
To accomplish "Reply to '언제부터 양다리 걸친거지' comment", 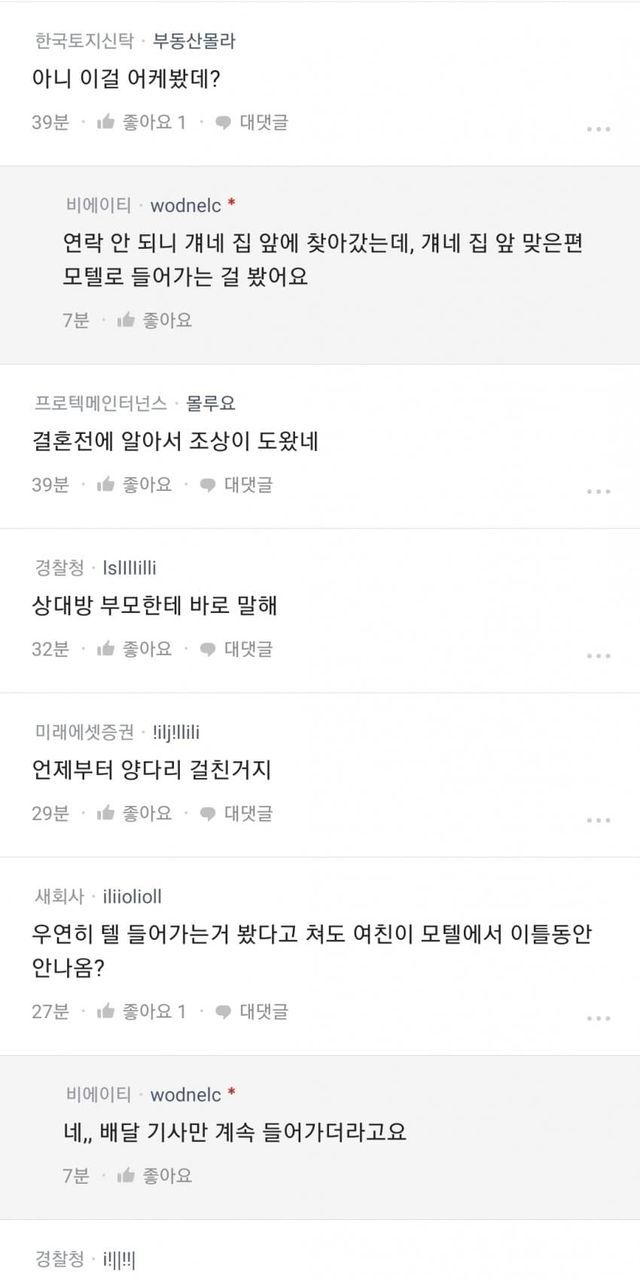I will [236, 813].
